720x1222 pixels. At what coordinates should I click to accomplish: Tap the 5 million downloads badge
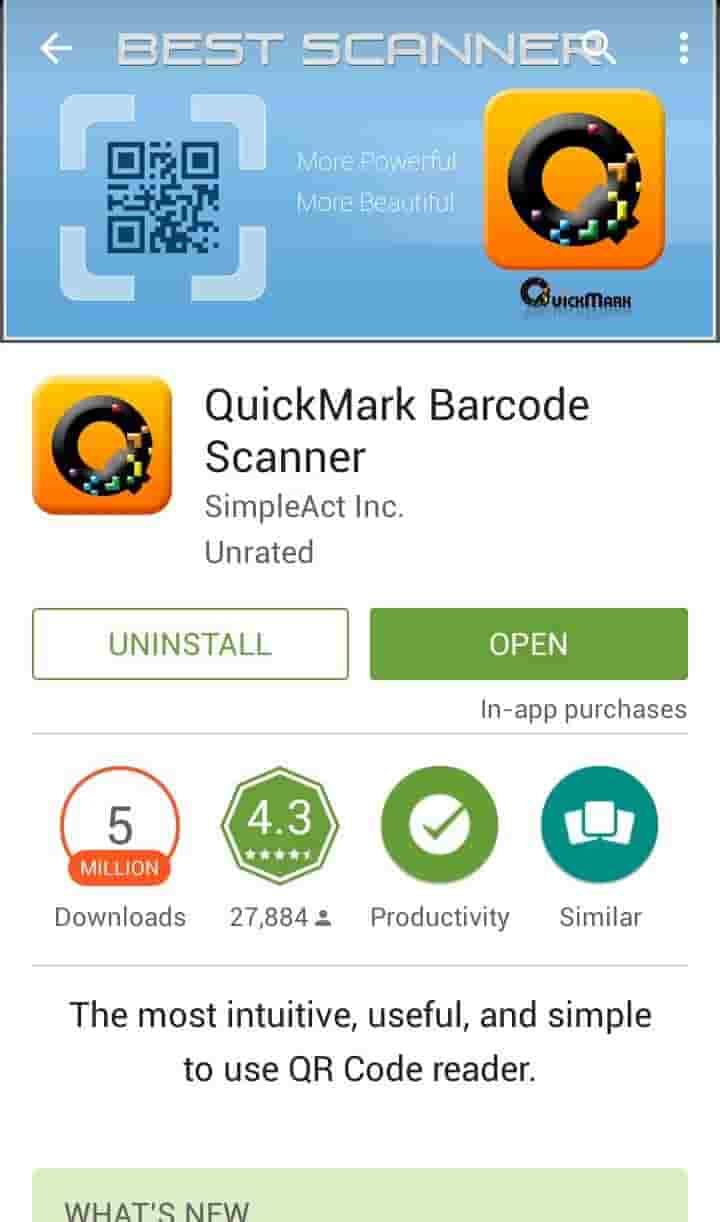coord(120,826)
